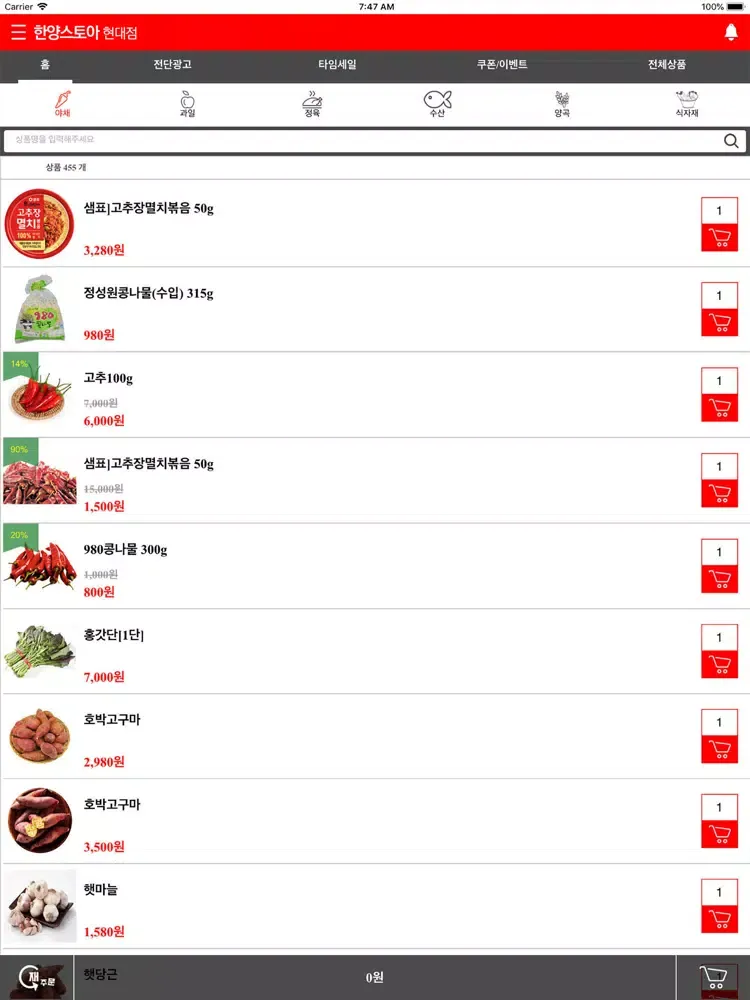Add 정성원콩나물(수입) 315g to cart
Viewport: 750px width, 1000px height.
click(719, 323)
